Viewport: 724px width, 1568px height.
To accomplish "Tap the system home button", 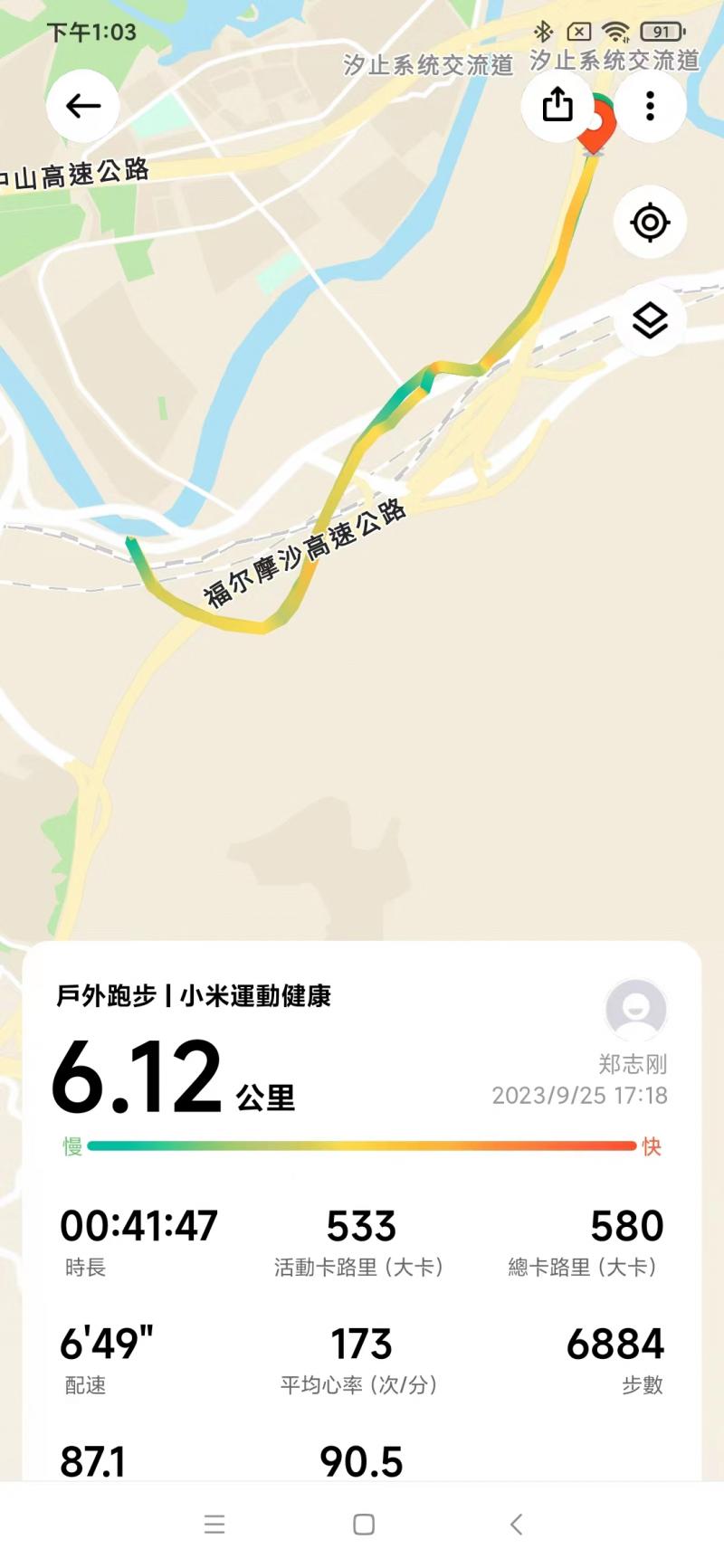I will (x=364, y=1525).
